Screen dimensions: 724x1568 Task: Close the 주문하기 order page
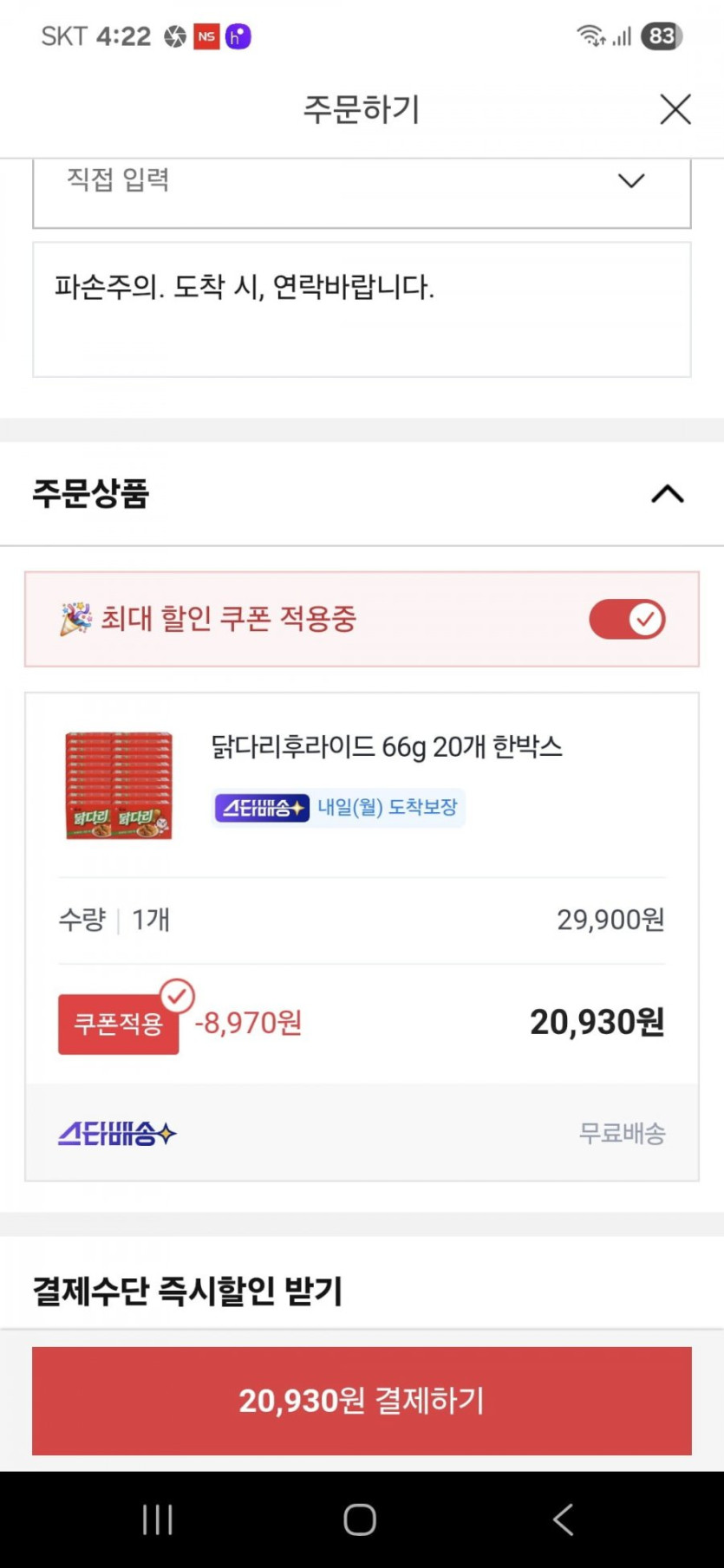(x=675, y=110)
